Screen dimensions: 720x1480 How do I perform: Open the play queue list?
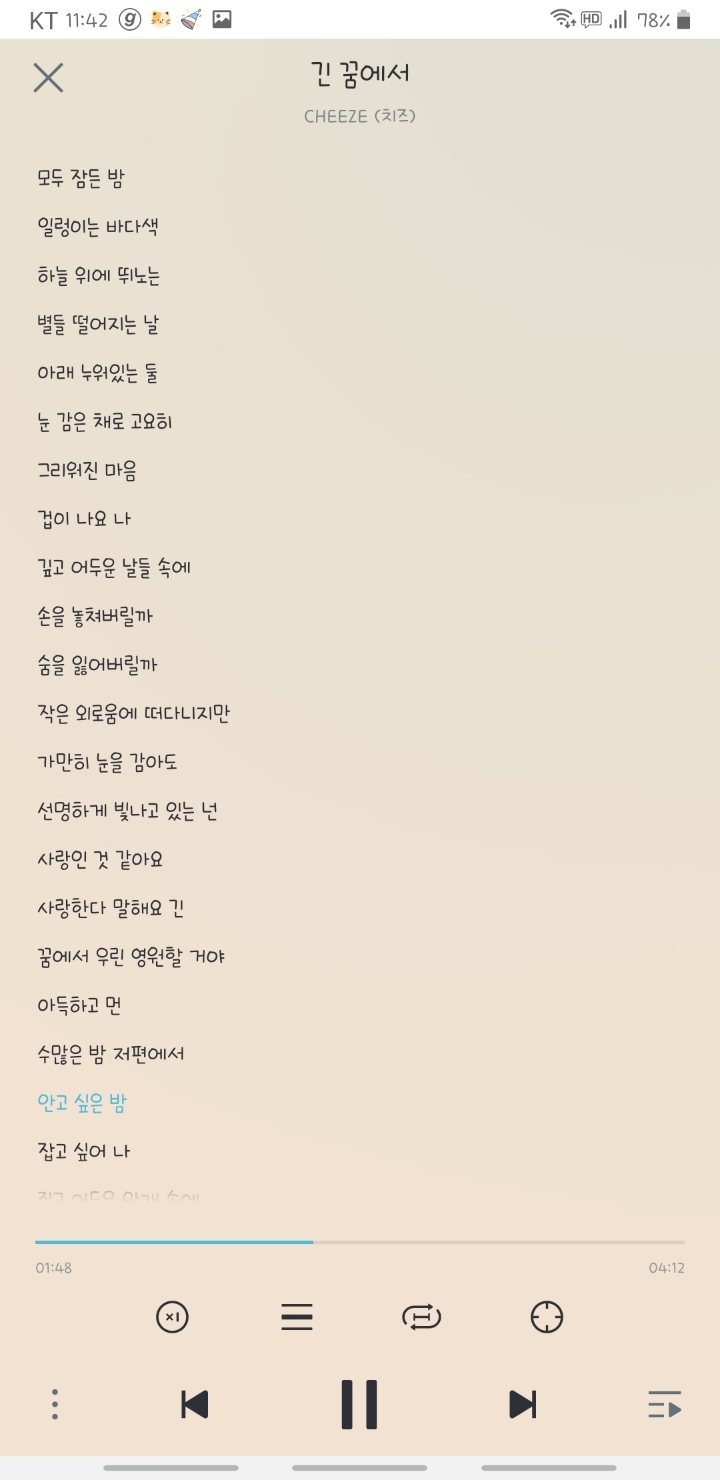pyautogui.click(x=664, y=1404)
